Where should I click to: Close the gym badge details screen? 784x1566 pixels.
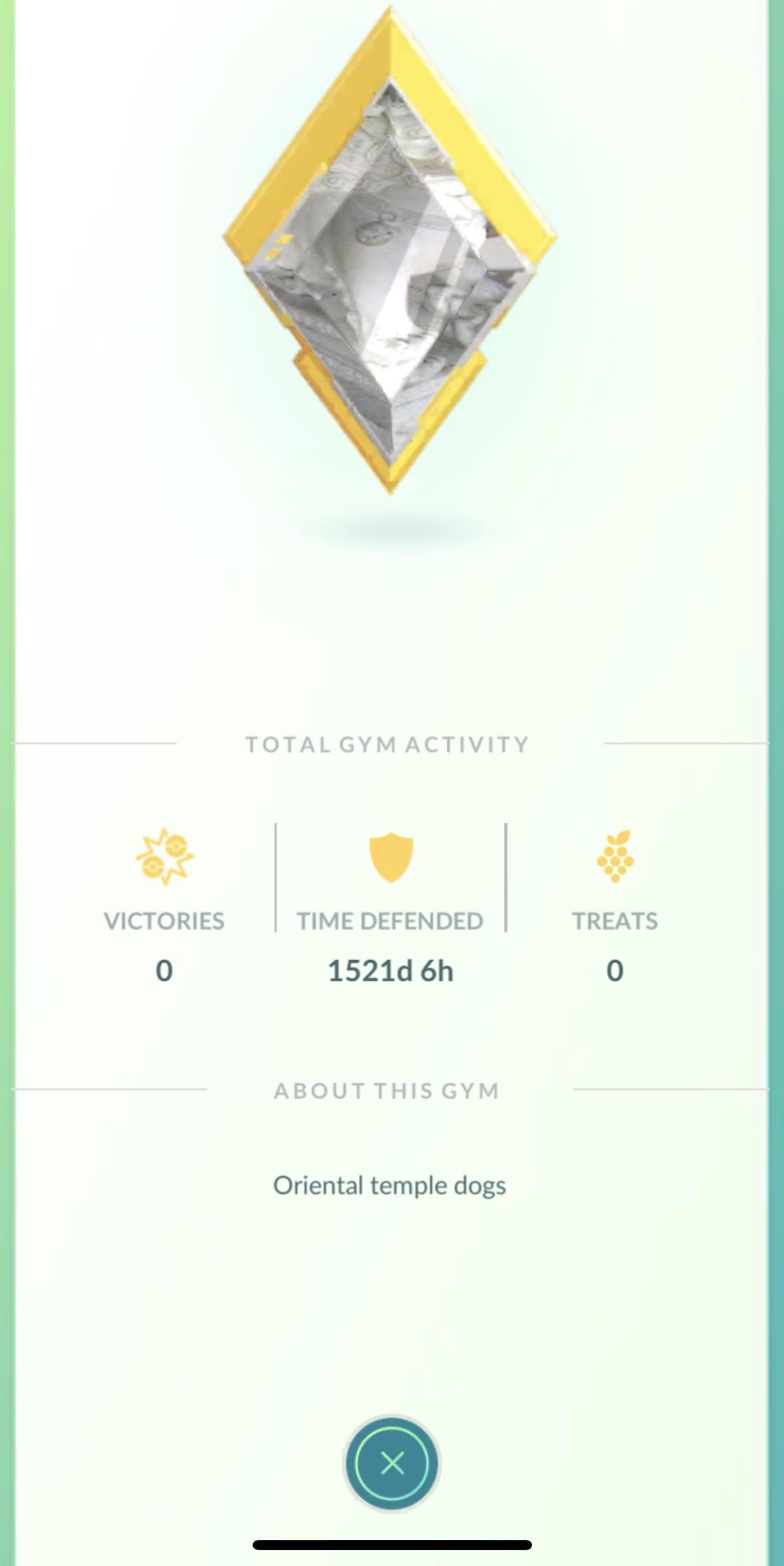click(392, 1463)
